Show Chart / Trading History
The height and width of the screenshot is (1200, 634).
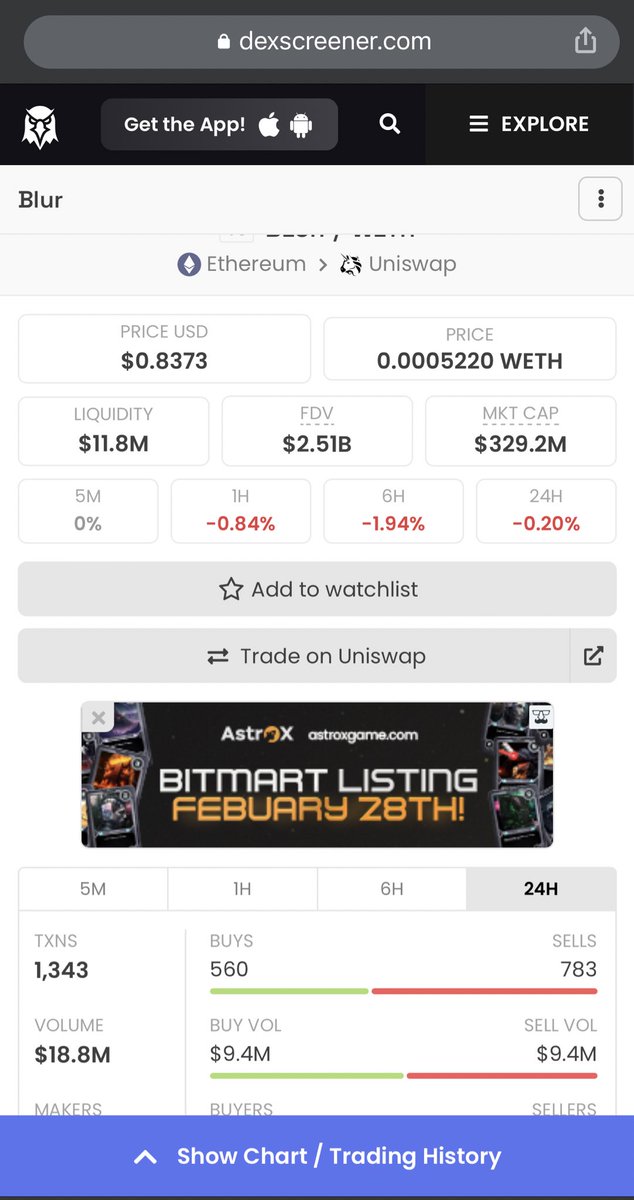coord(317,1157)
